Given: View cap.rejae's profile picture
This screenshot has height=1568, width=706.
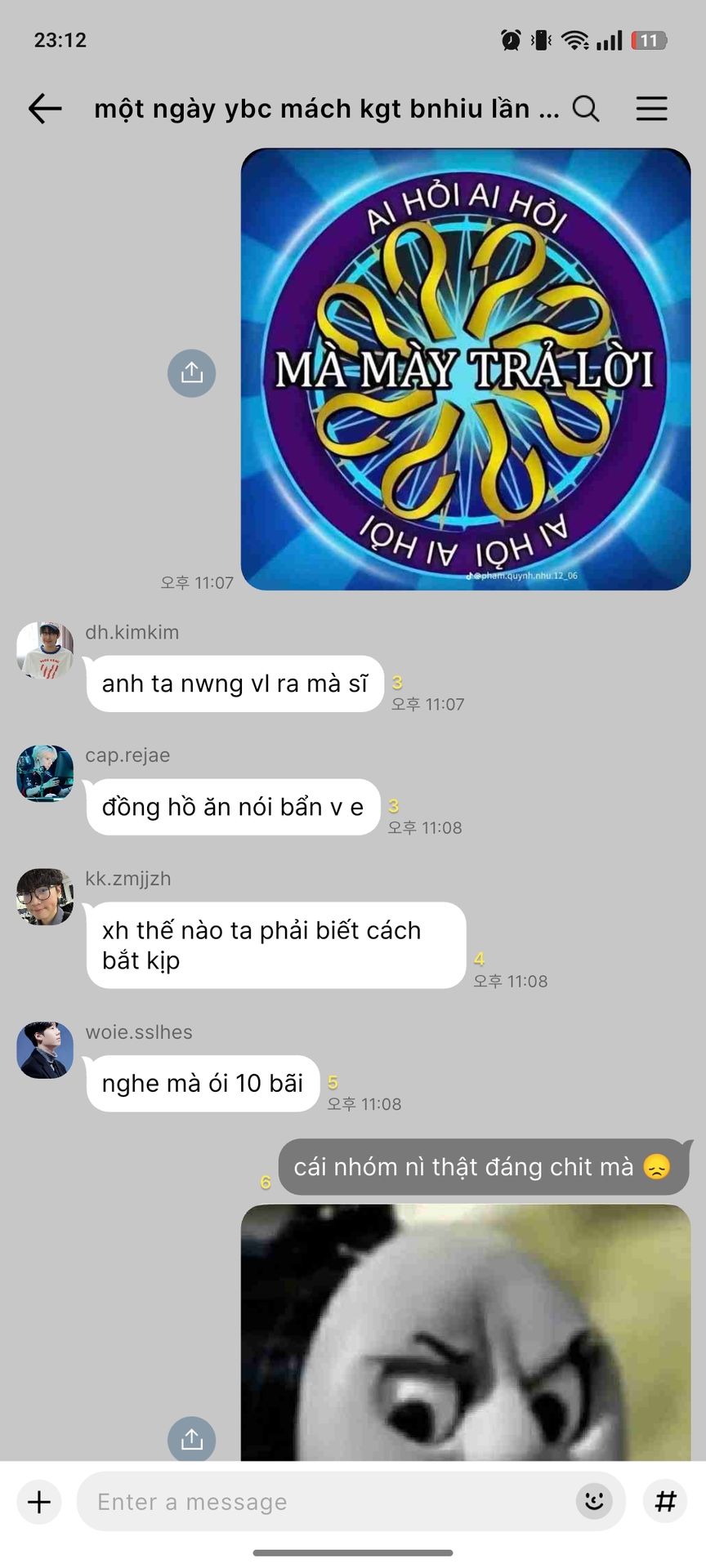Looking at the screenshot, I should [x=45, y=773].
